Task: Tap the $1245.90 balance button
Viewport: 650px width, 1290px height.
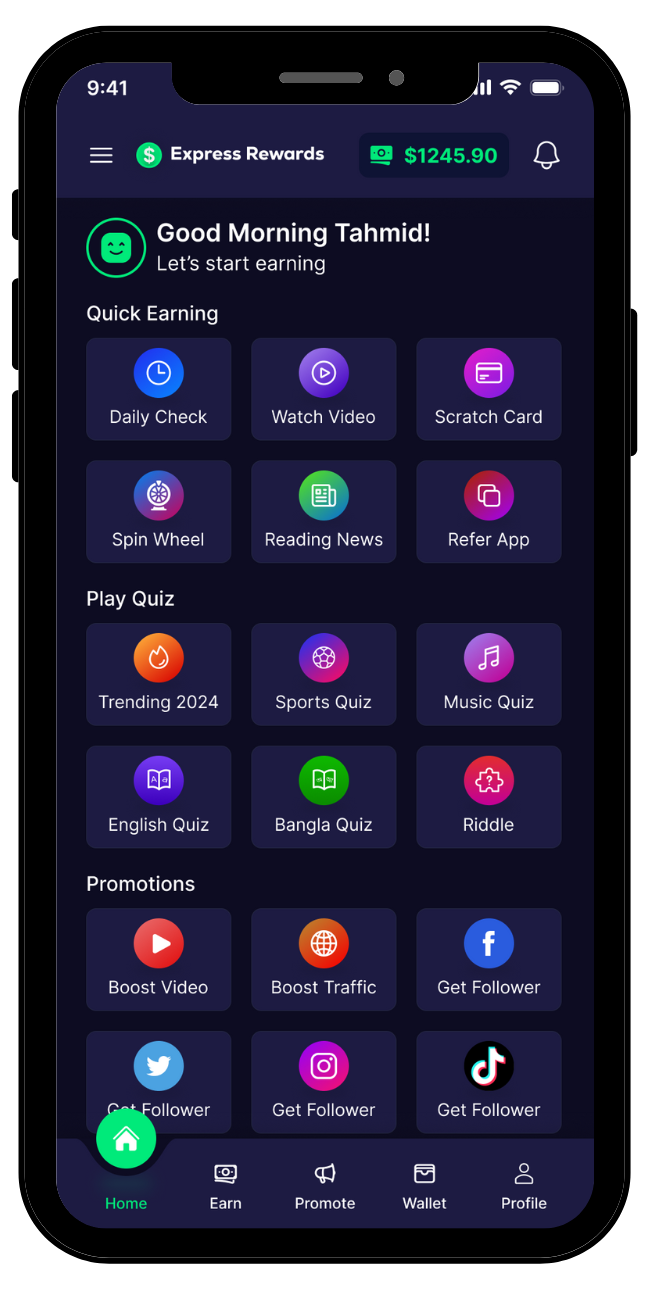Action: [434, 155]
